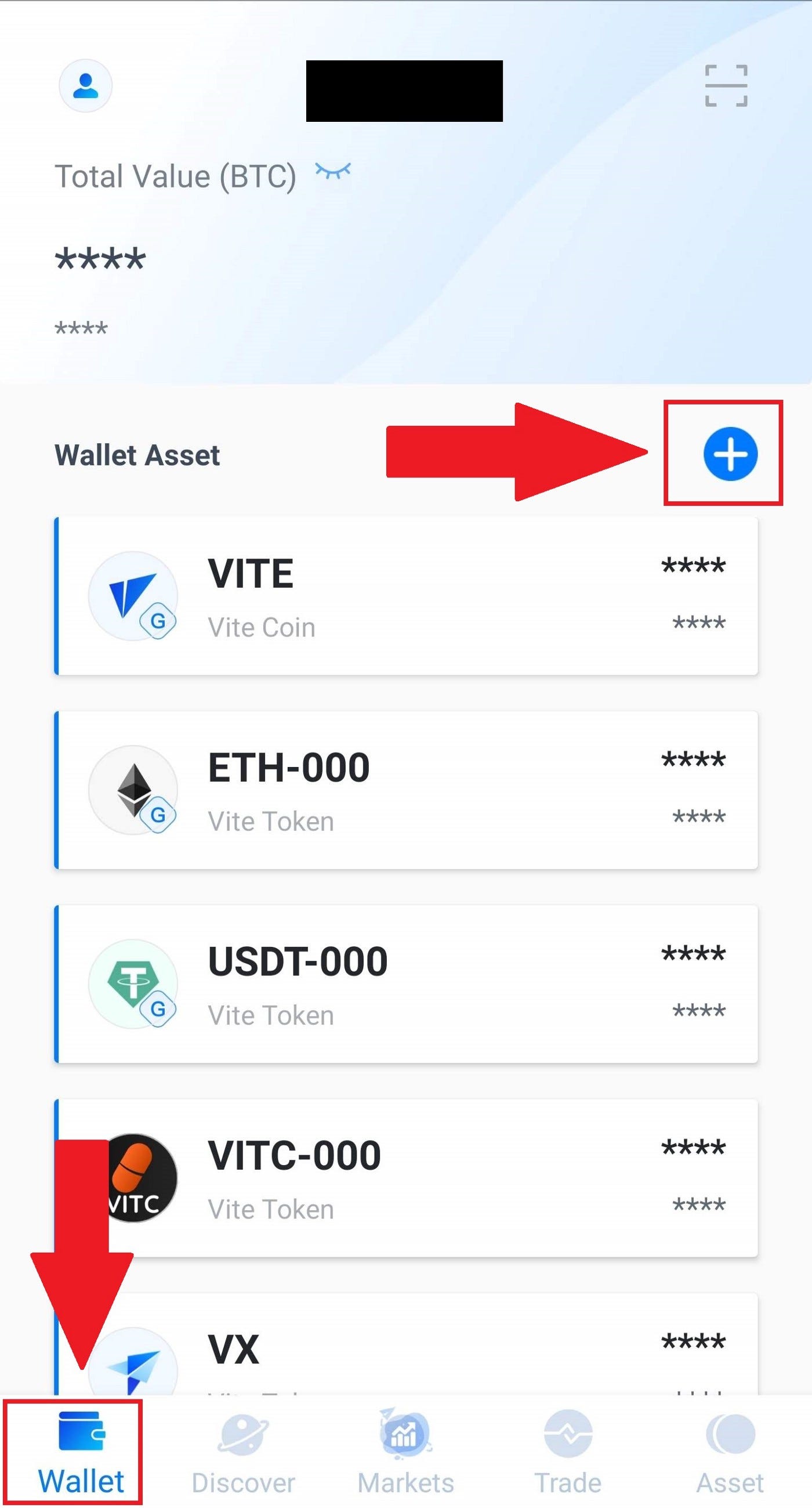Open the VITE Vite Coin card

(x=406, y=596)
